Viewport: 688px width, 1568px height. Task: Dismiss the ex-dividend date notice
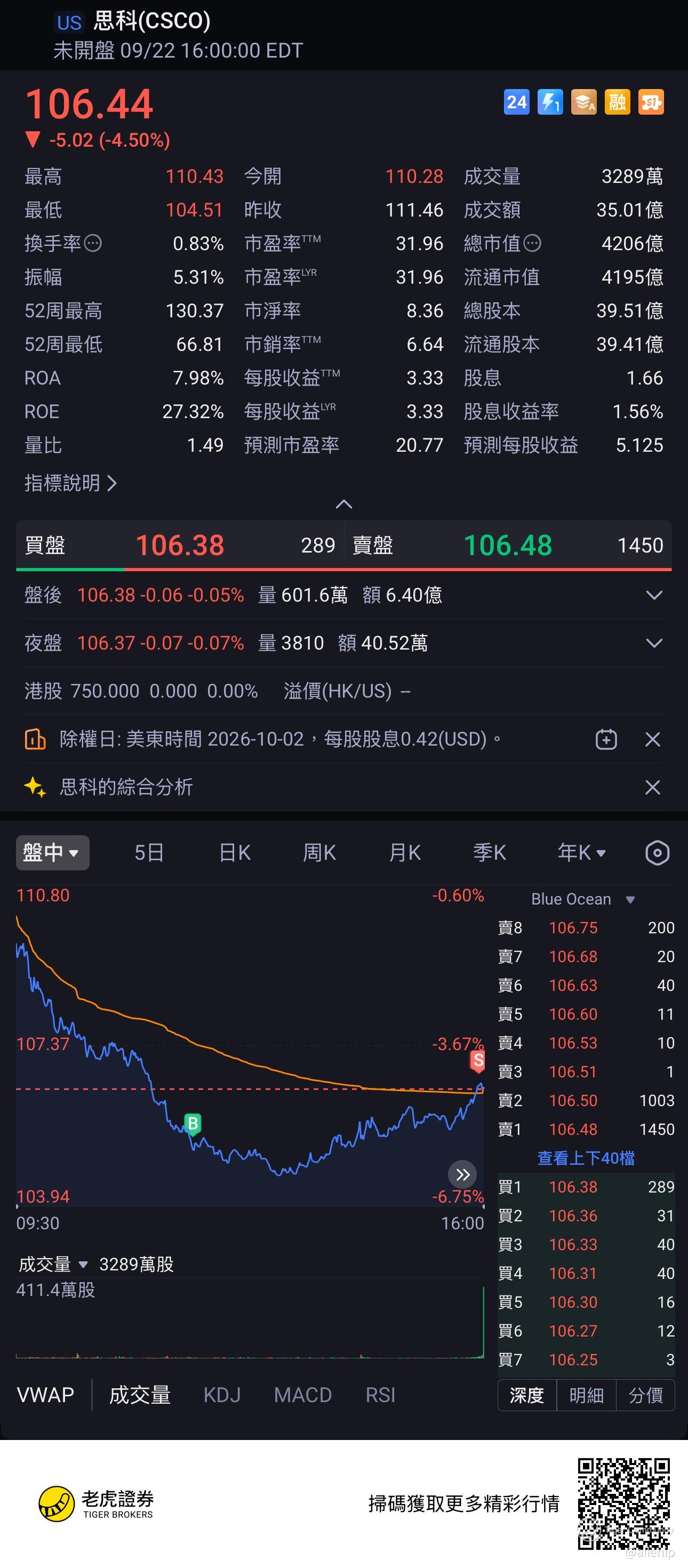pos(653,740)
